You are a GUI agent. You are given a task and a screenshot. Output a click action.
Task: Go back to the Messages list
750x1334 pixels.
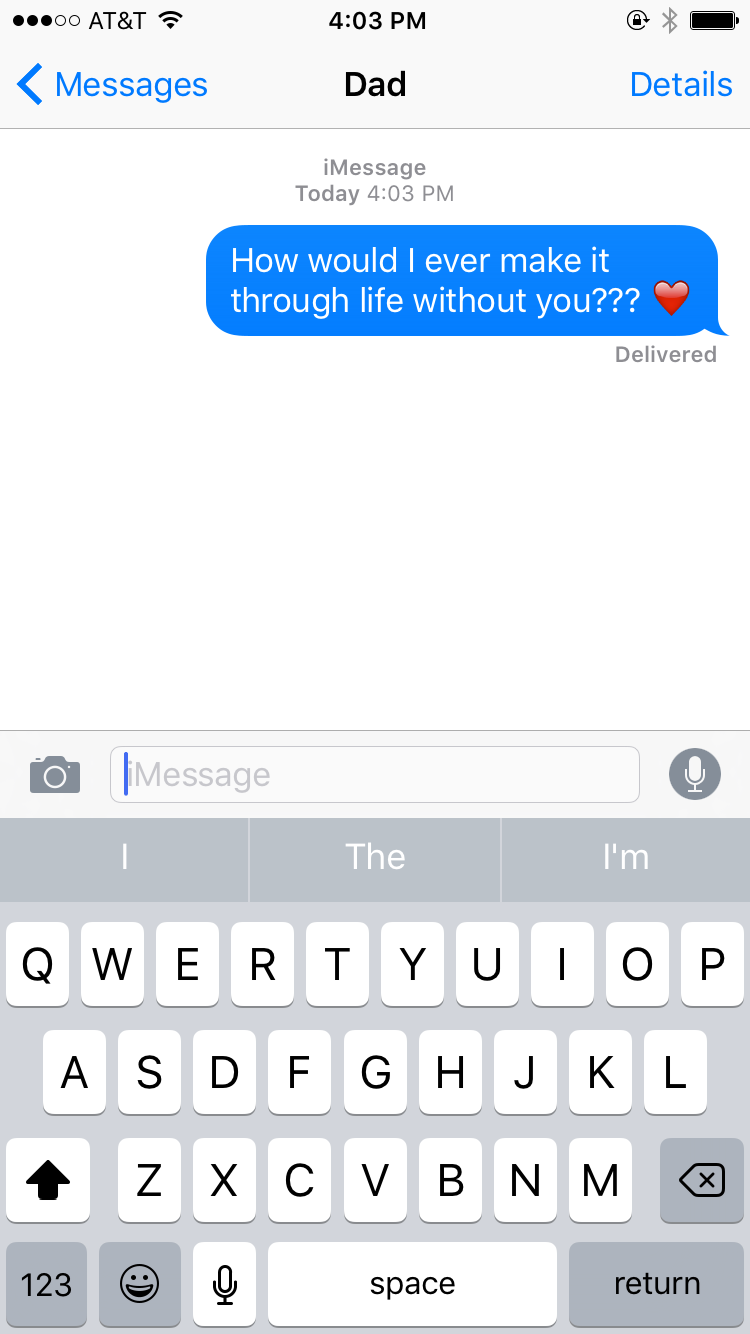click(x=112, y=85)
